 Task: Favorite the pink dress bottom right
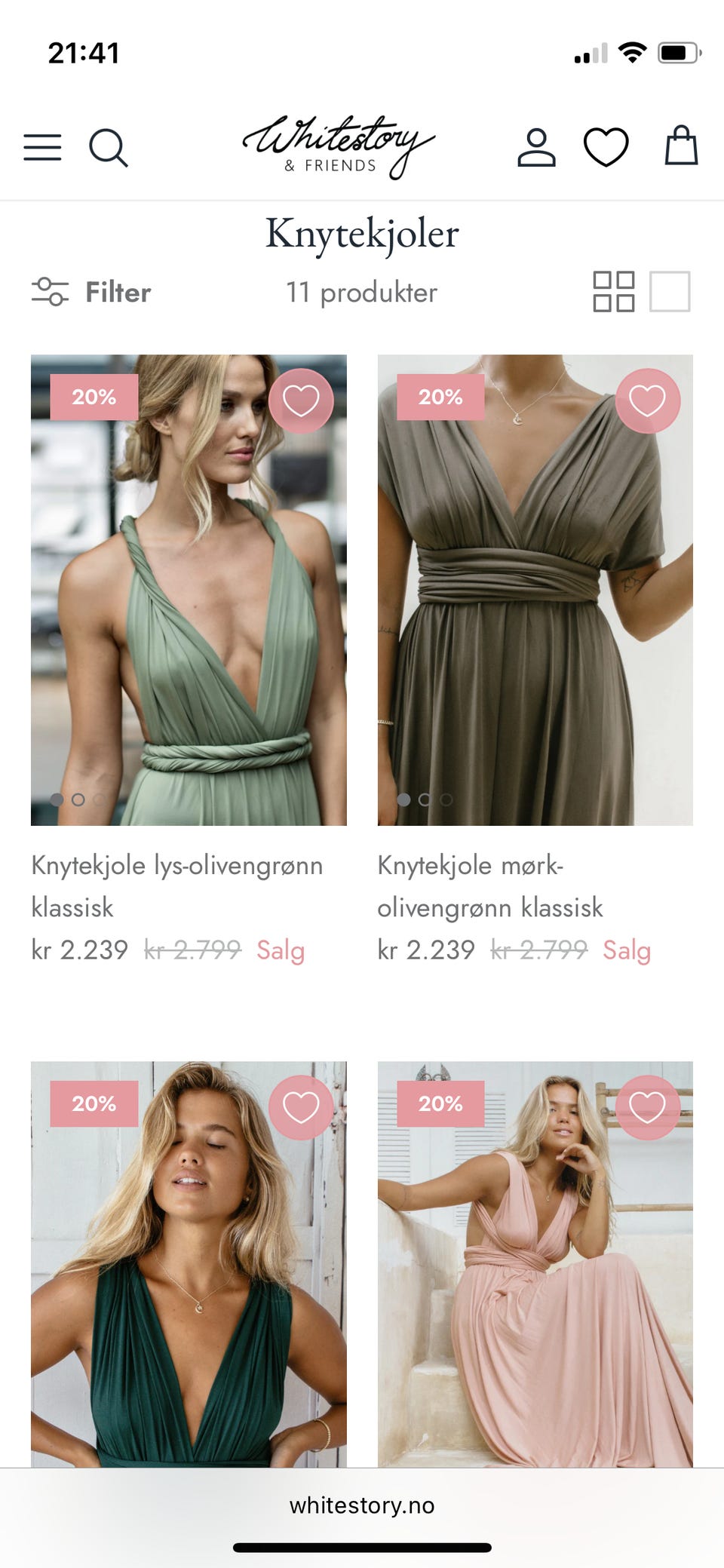[649, 1109]
